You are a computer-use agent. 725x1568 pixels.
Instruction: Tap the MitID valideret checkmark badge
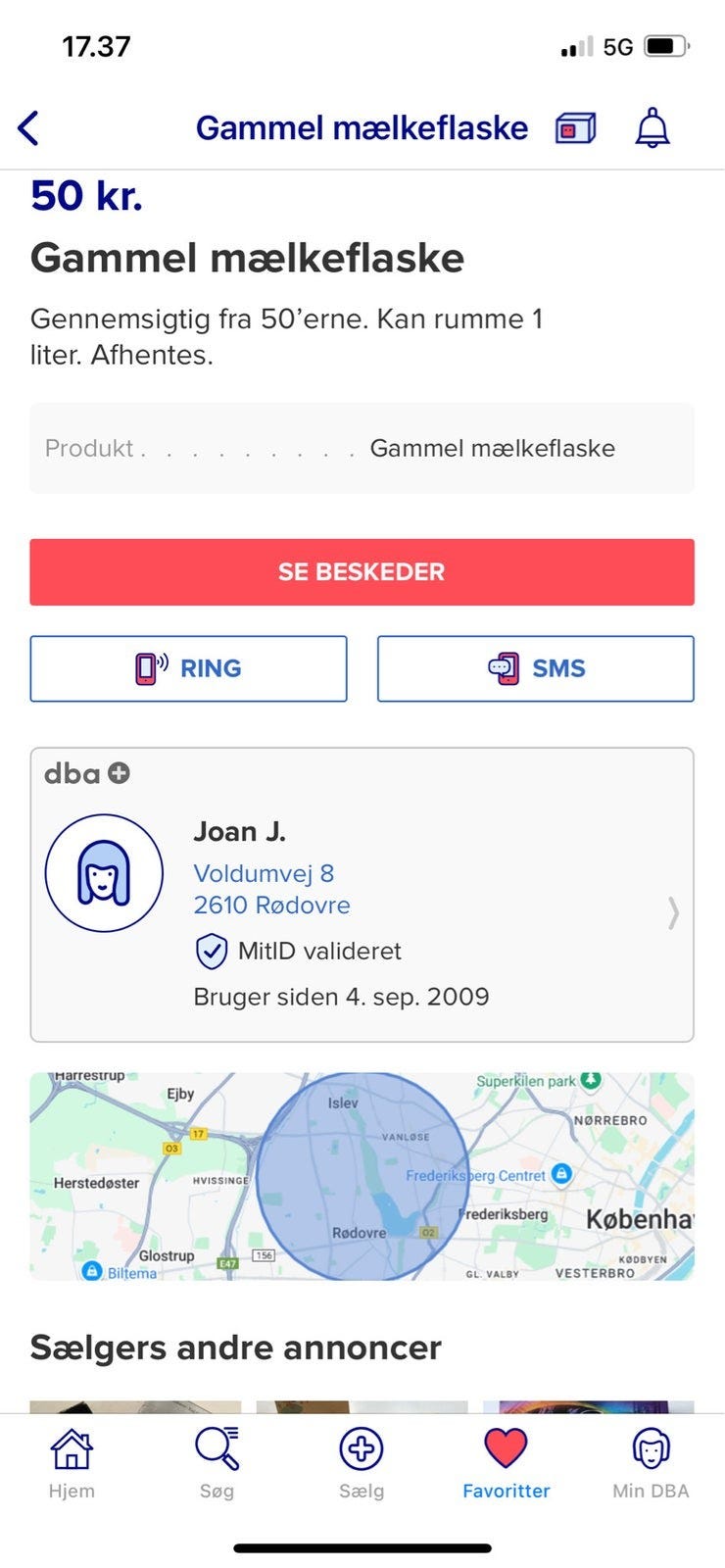click(x=211, y=950)
